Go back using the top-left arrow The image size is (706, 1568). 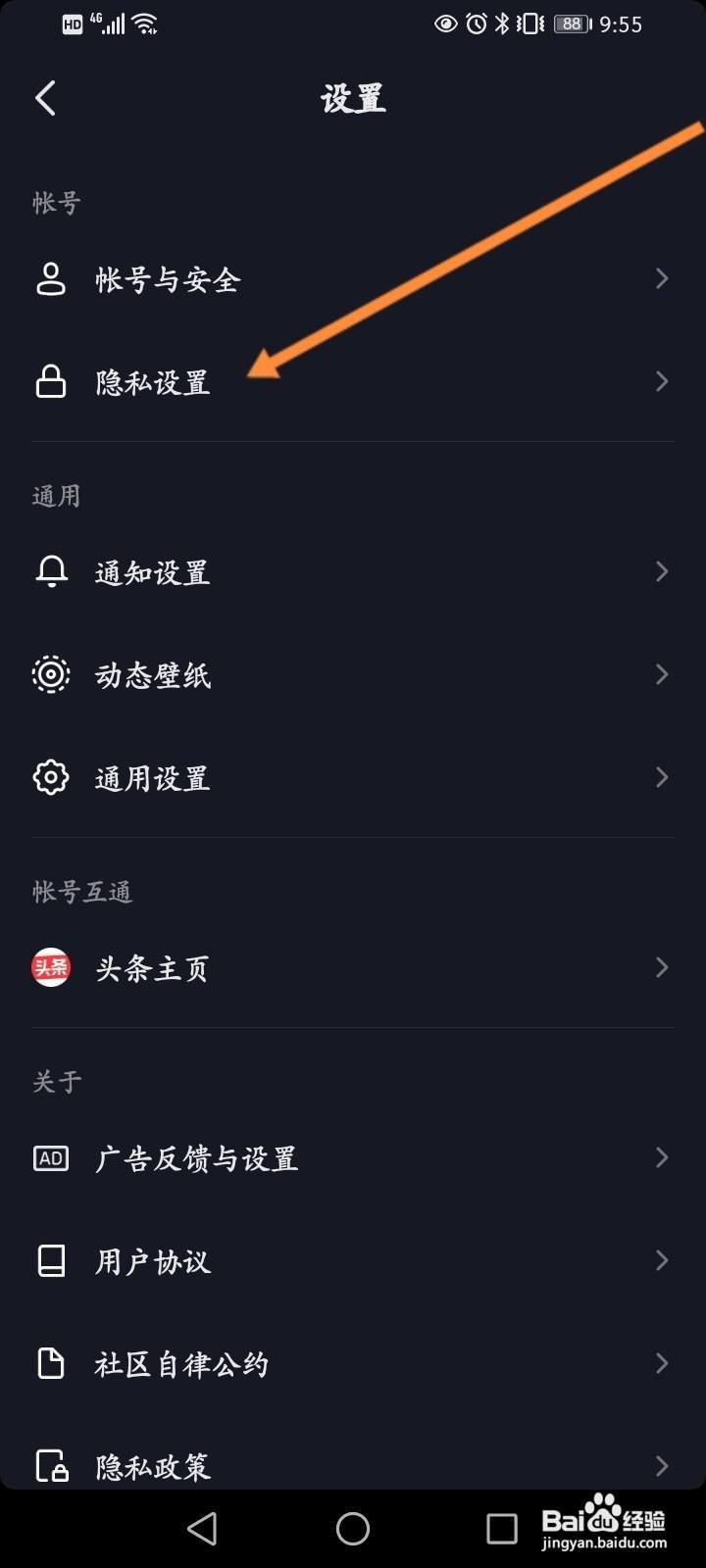[45, 98]
